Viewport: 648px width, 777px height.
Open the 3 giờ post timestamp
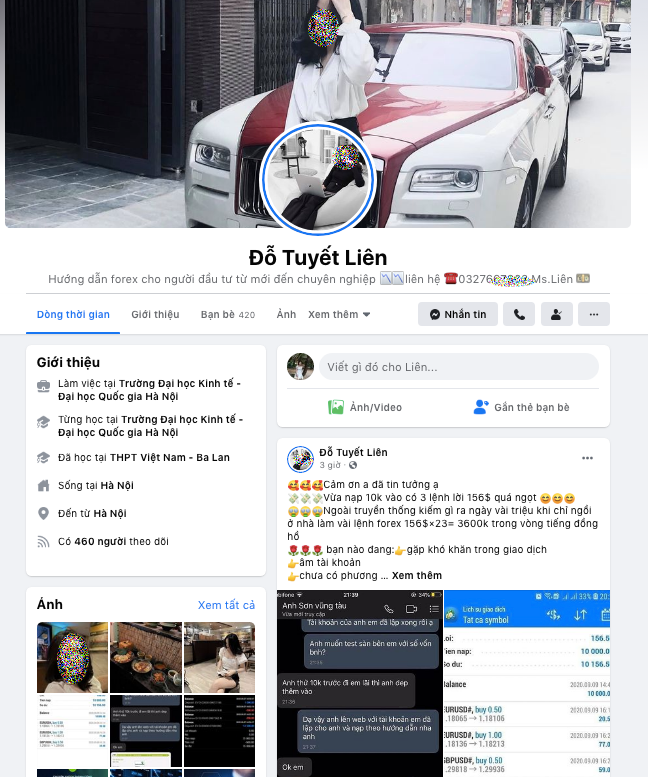point(330,466)
